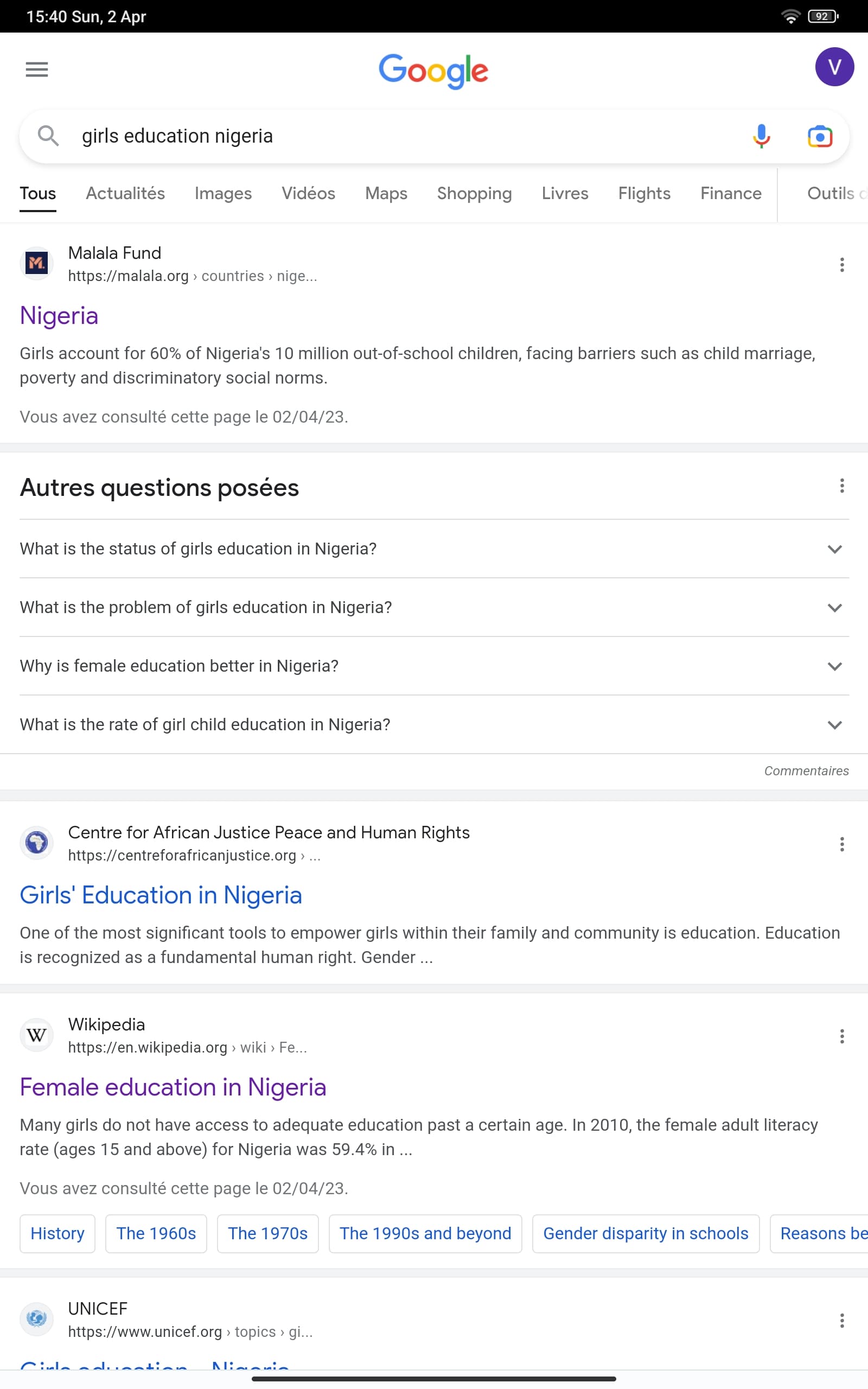Viewport: 868px width, 1389px height.
Task: Switch to the Maps tab
Action: click(386, 193)
